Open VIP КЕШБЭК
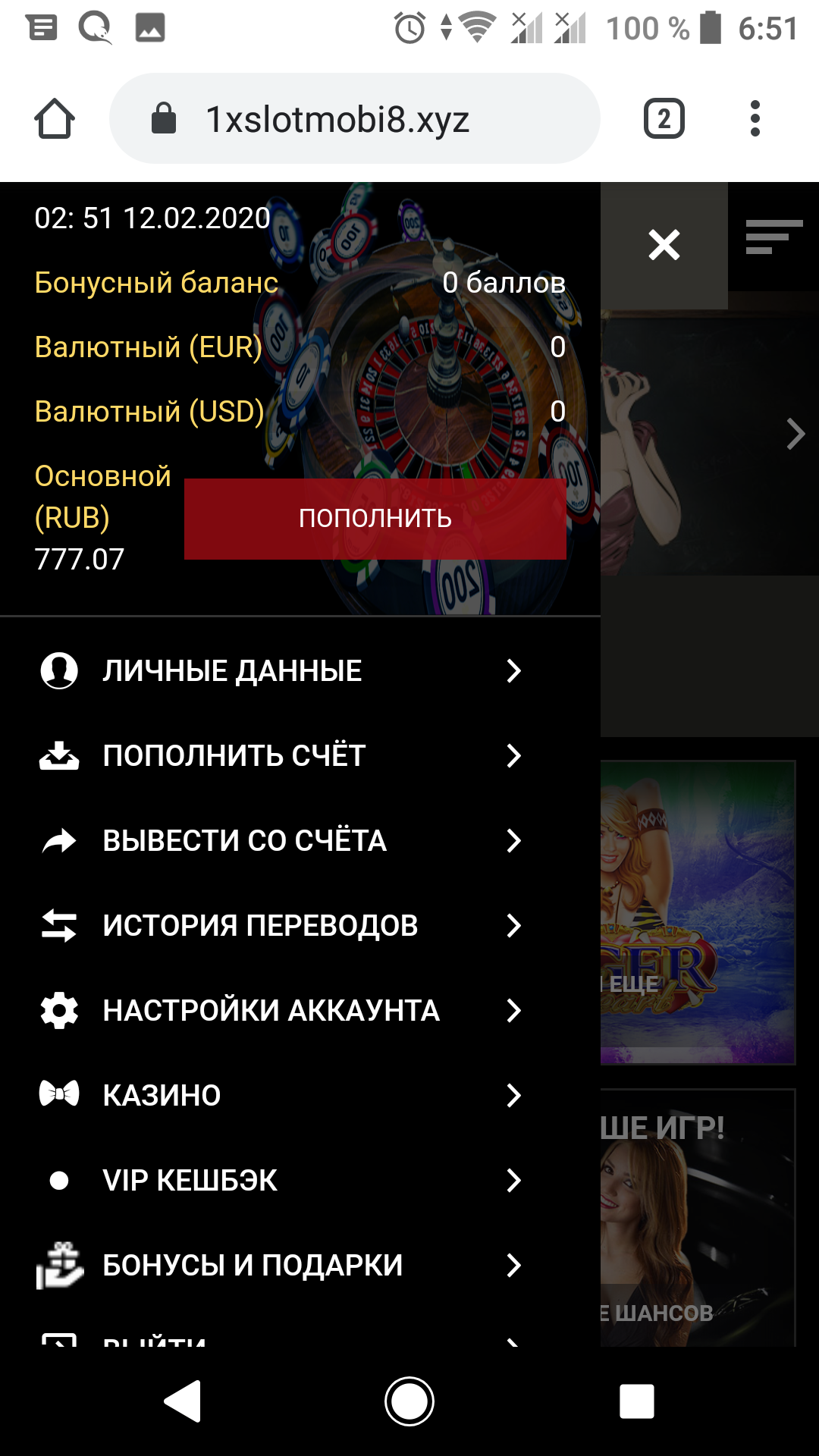The width and height of the screenshot is (819, 1456). pyautogui.click(x=281, y=1181)
